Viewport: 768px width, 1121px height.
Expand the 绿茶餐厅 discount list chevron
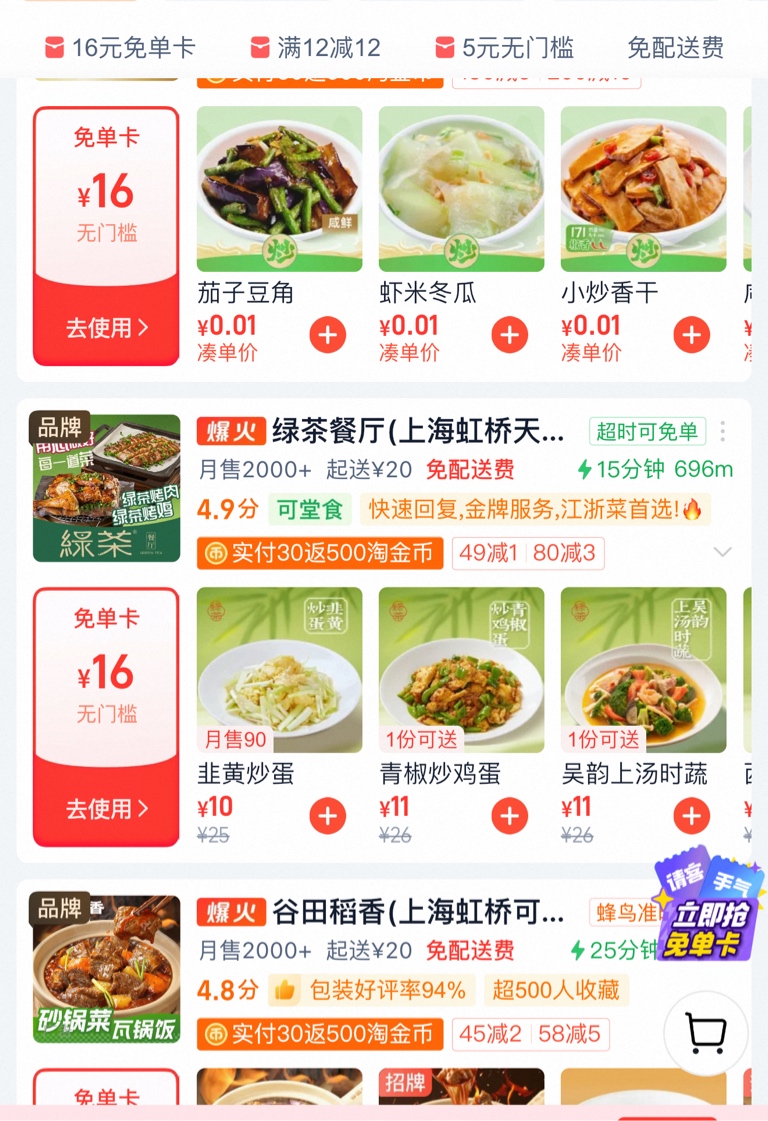click(723, 552)
